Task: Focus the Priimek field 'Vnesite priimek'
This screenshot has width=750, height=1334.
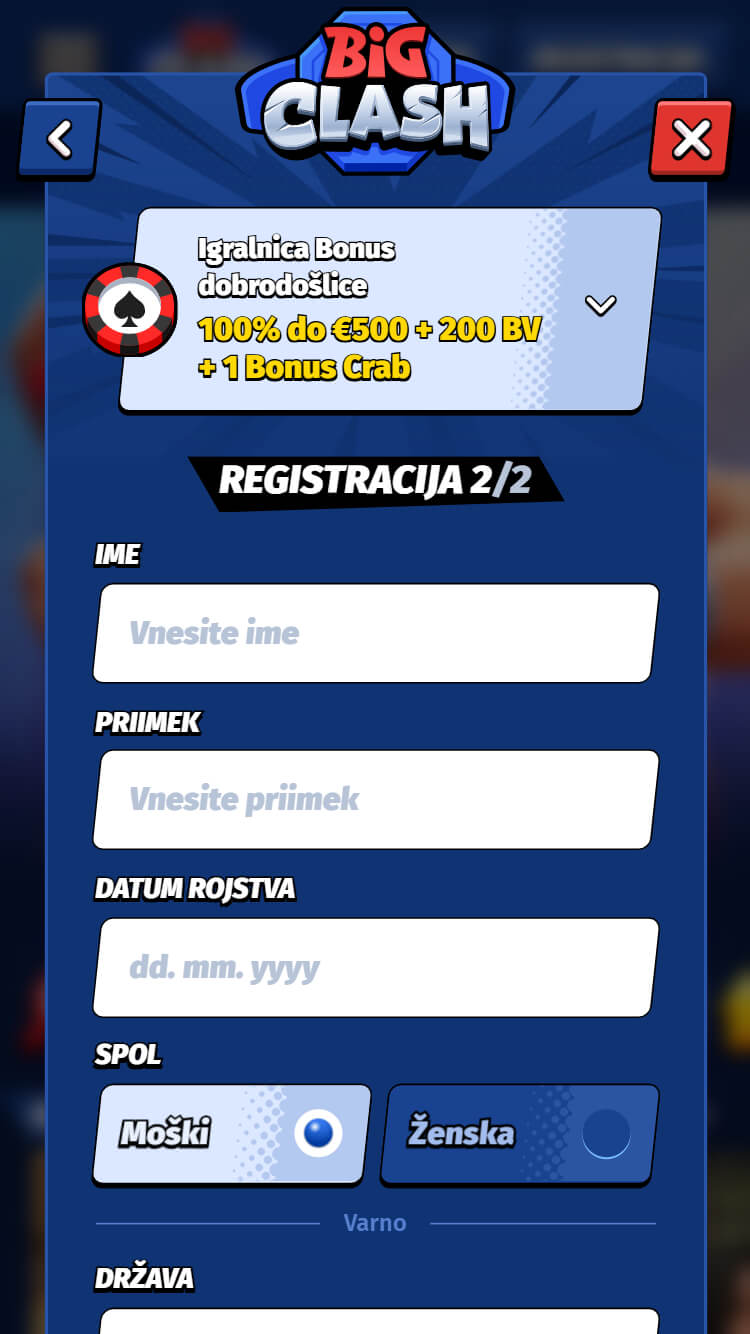Action: (x=376, y=800)
